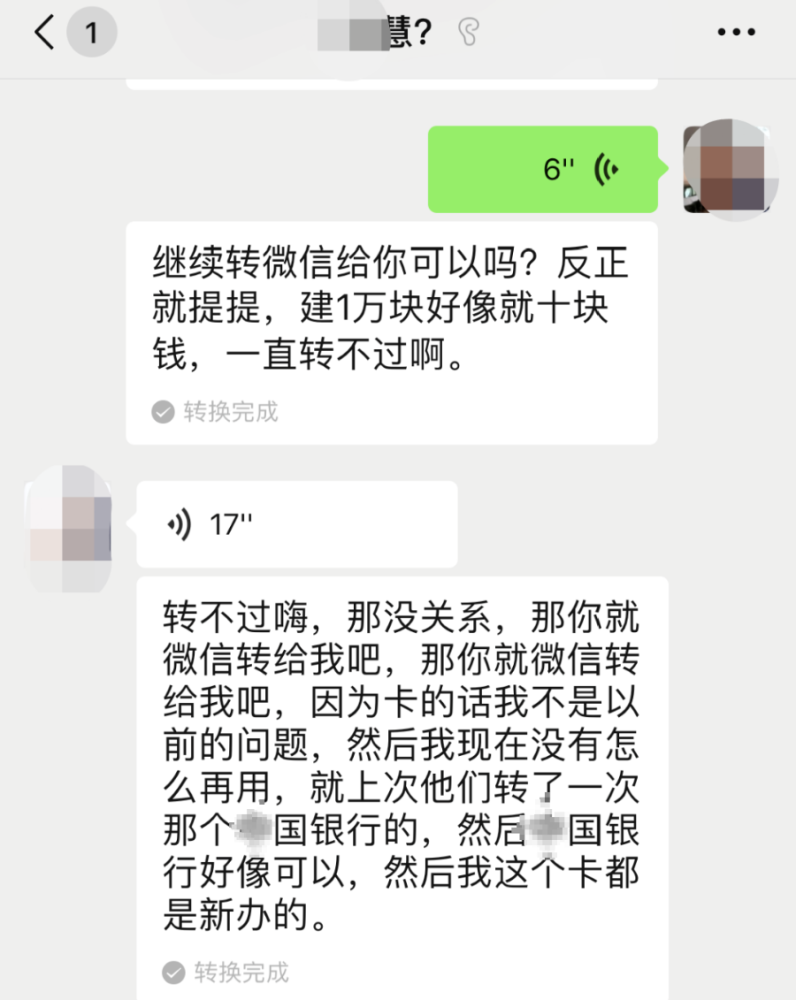Viewport: 796px width, 1000px height.
Task: Open the sender's avatar beside the 6-second message
Action: coord(728,169)
